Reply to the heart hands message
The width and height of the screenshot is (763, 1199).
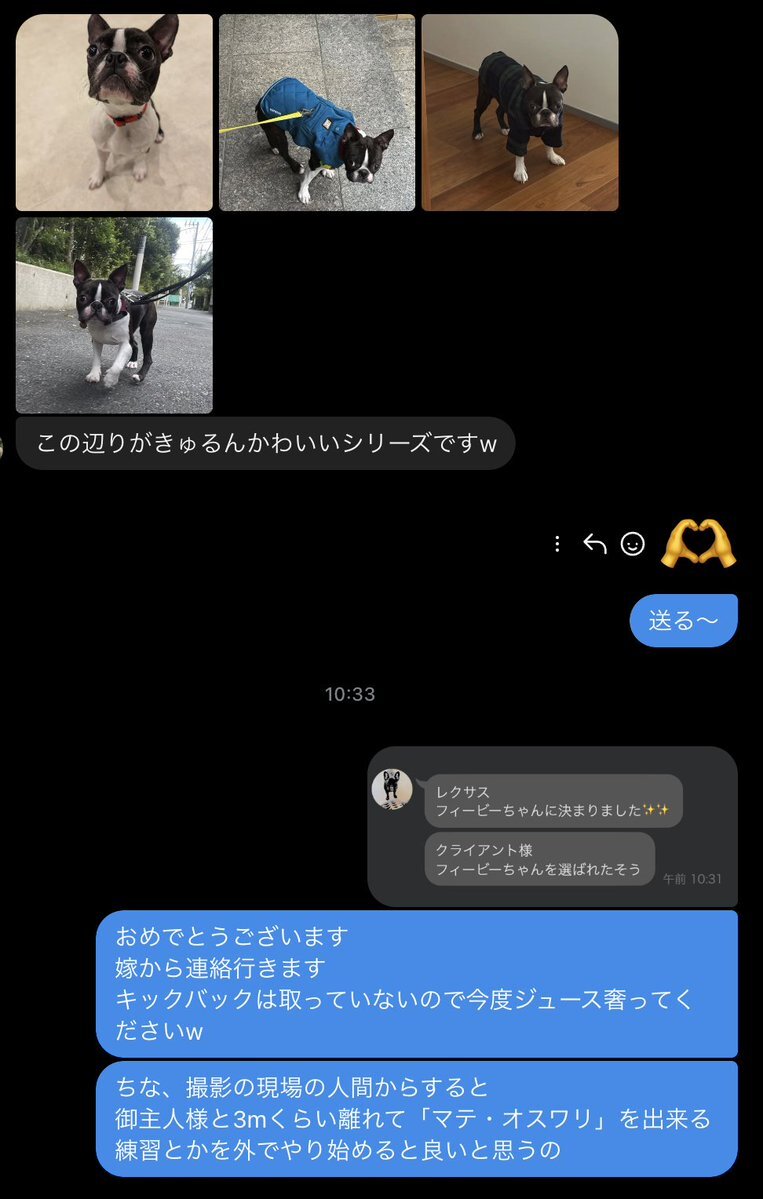pos(595,544)
